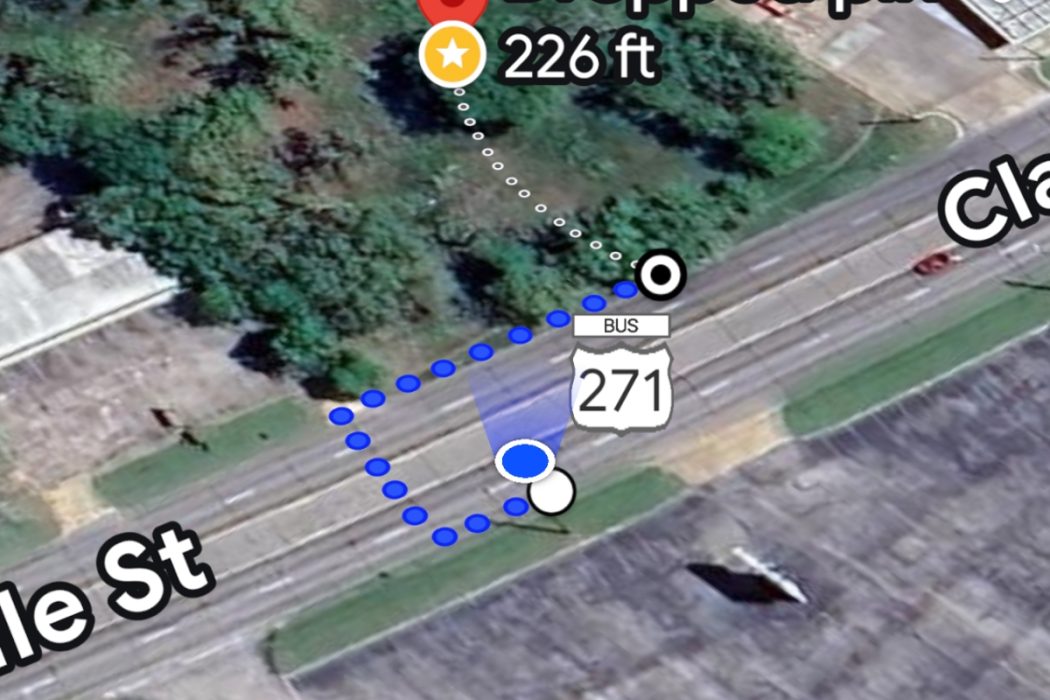1050x700 pixels.
Task: Tap the black-ringed route destination marker
Action: [x=660, y=273]
